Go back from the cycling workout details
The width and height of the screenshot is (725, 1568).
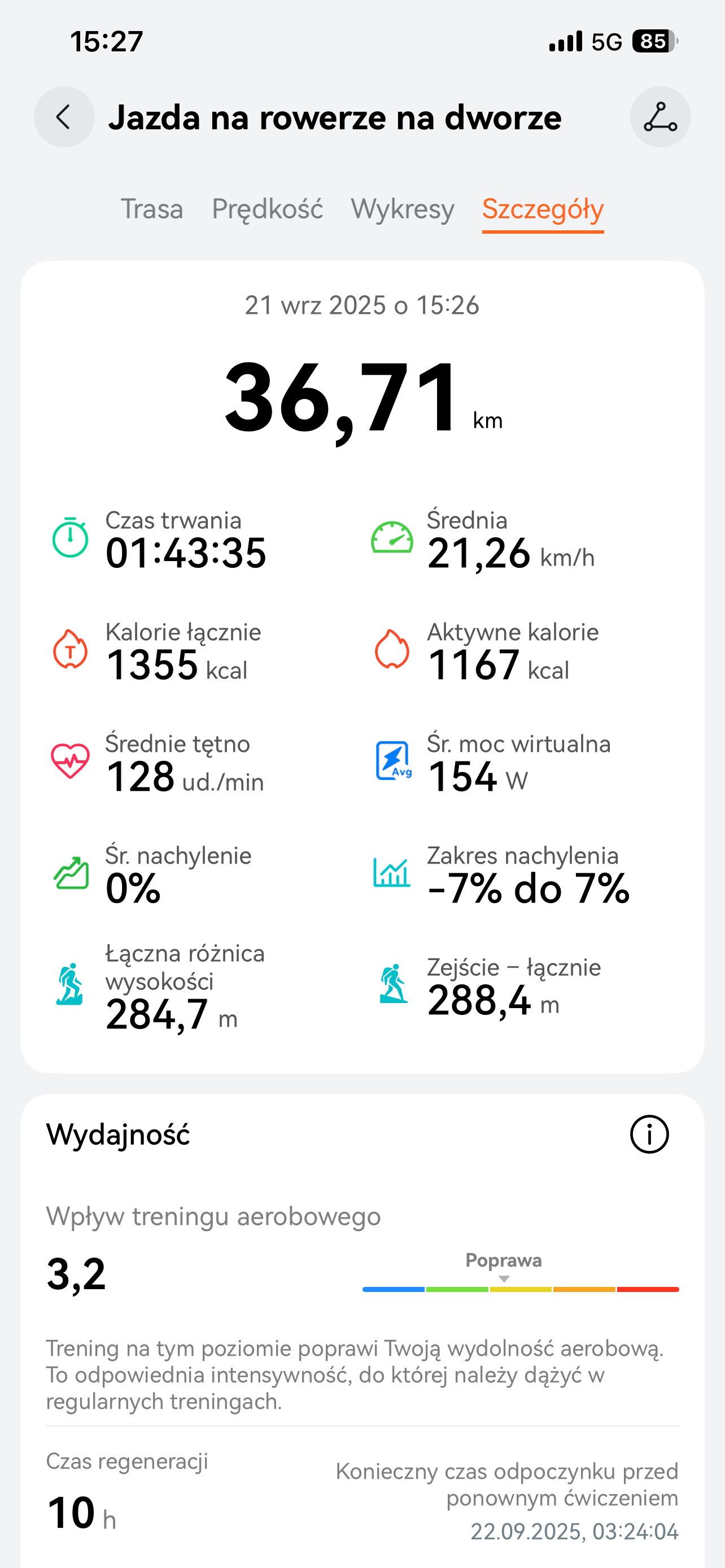(64, 117)
